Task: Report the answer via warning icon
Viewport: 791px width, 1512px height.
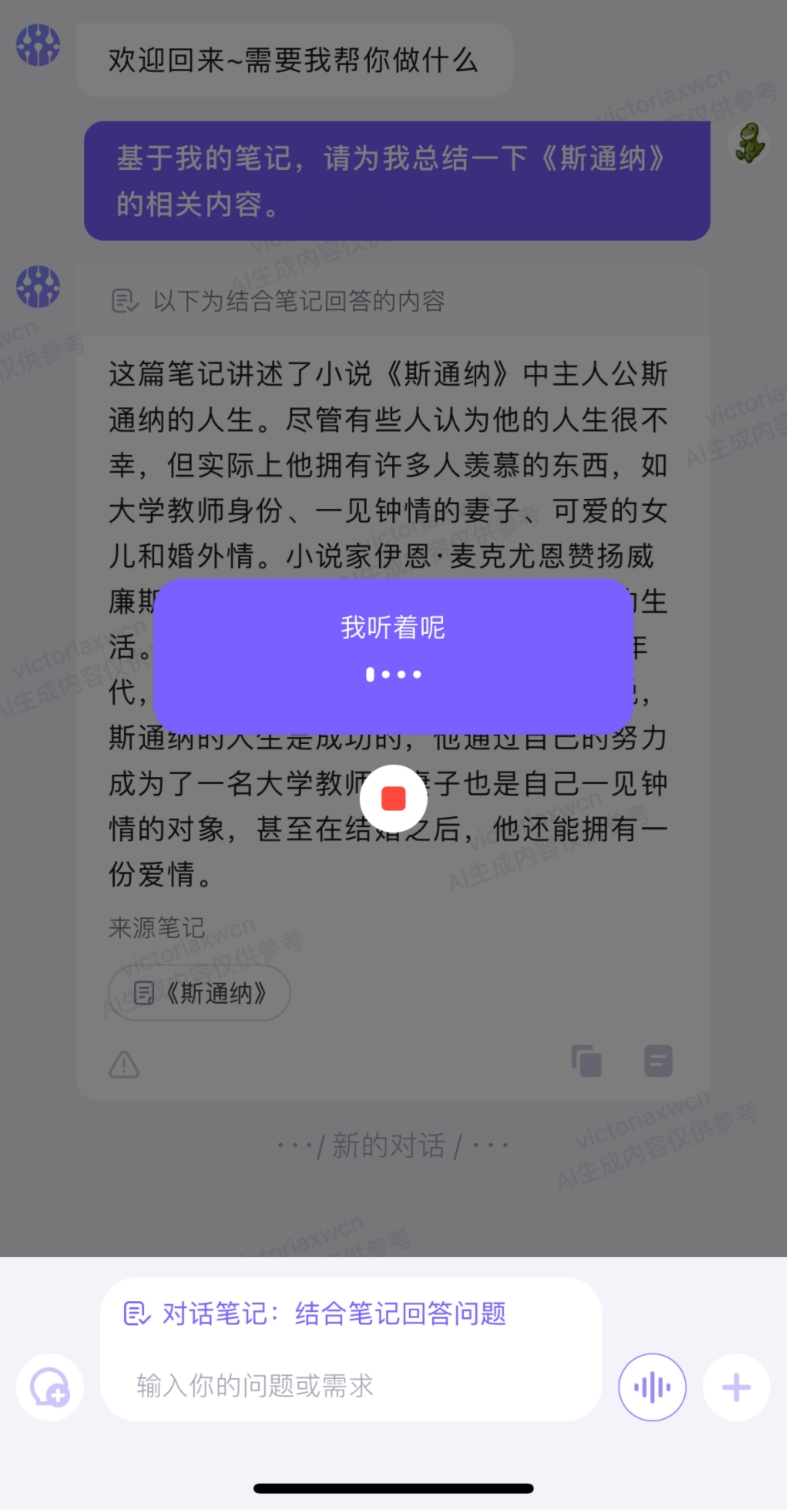Action: [124, 1064]
